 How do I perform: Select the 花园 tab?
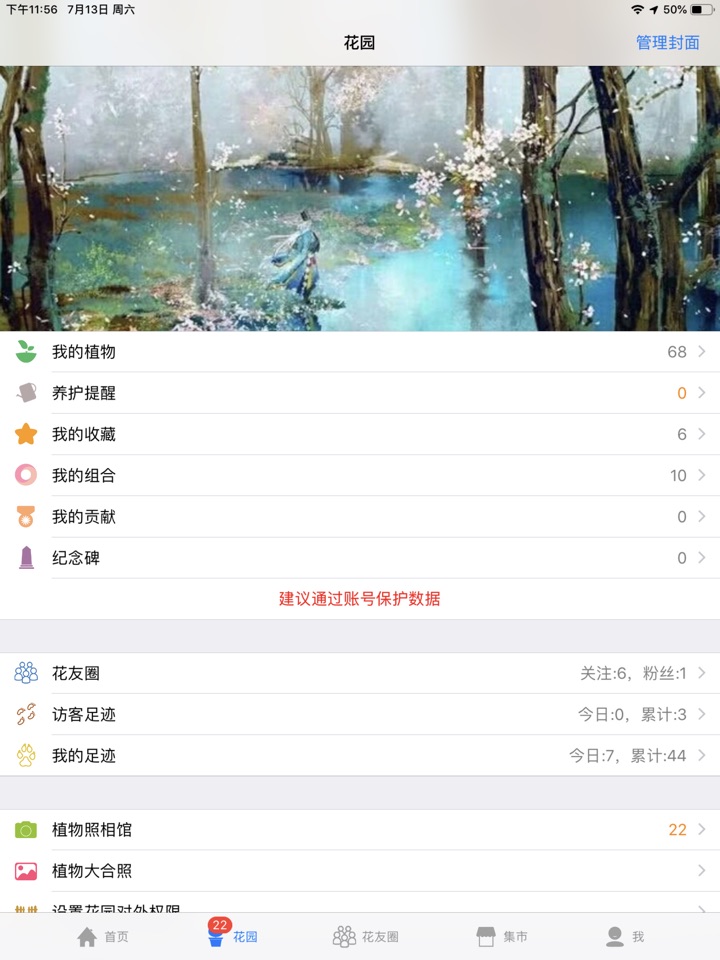[x=232, y=937]
